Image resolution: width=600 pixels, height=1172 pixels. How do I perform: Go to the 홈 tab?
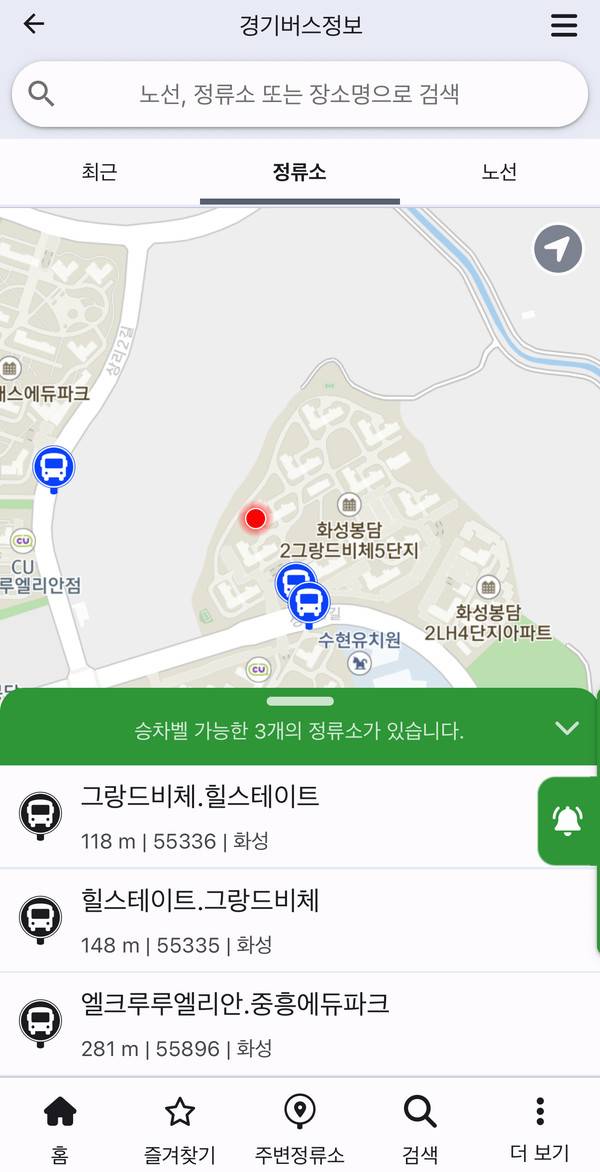(60, 1127)
